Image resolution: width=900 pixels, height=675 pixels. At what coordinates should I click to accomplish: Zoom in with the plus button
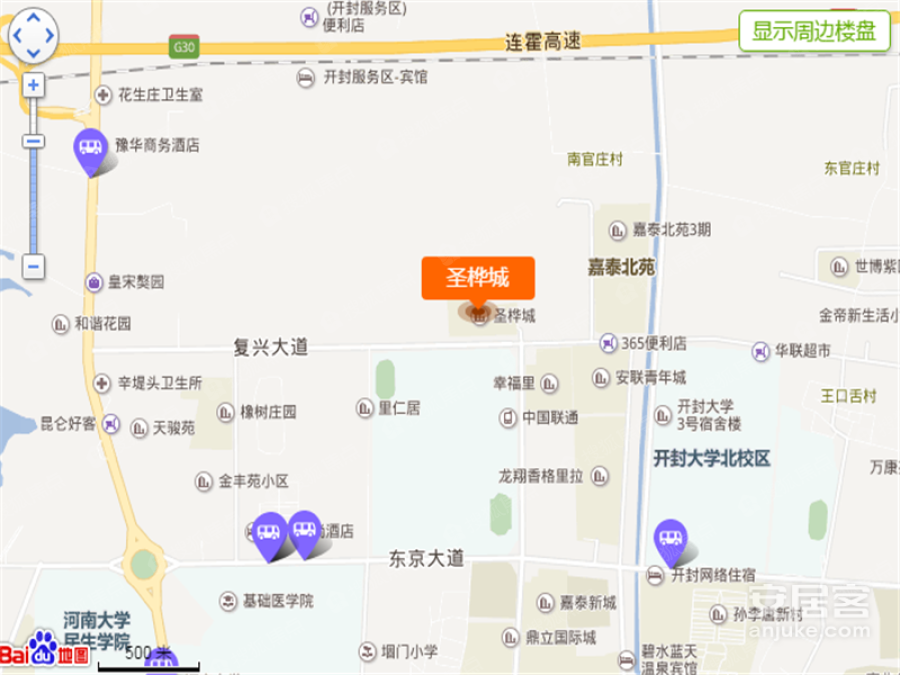tap(33, 85)
